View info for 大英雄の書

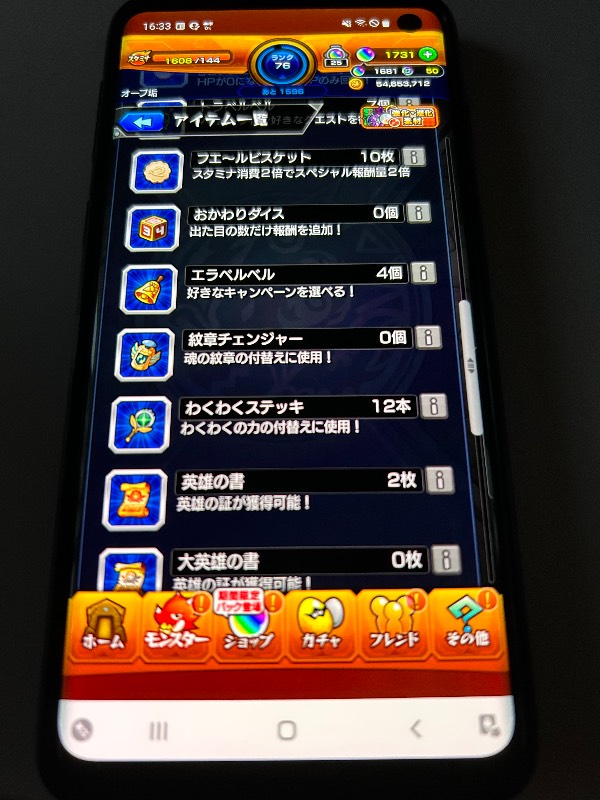click(x=446, y=559)
